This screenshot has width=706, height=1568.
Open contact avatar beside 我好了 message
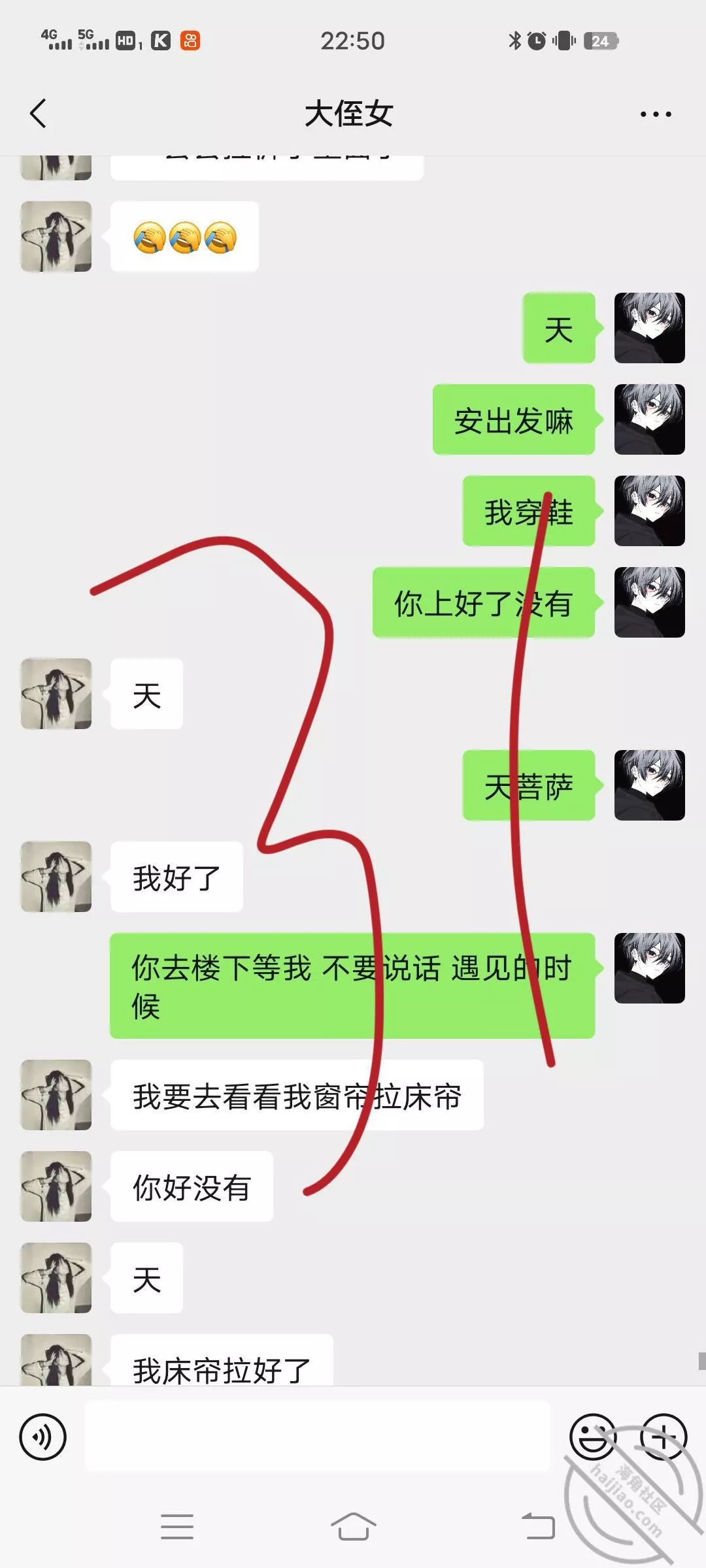[56, 877]
